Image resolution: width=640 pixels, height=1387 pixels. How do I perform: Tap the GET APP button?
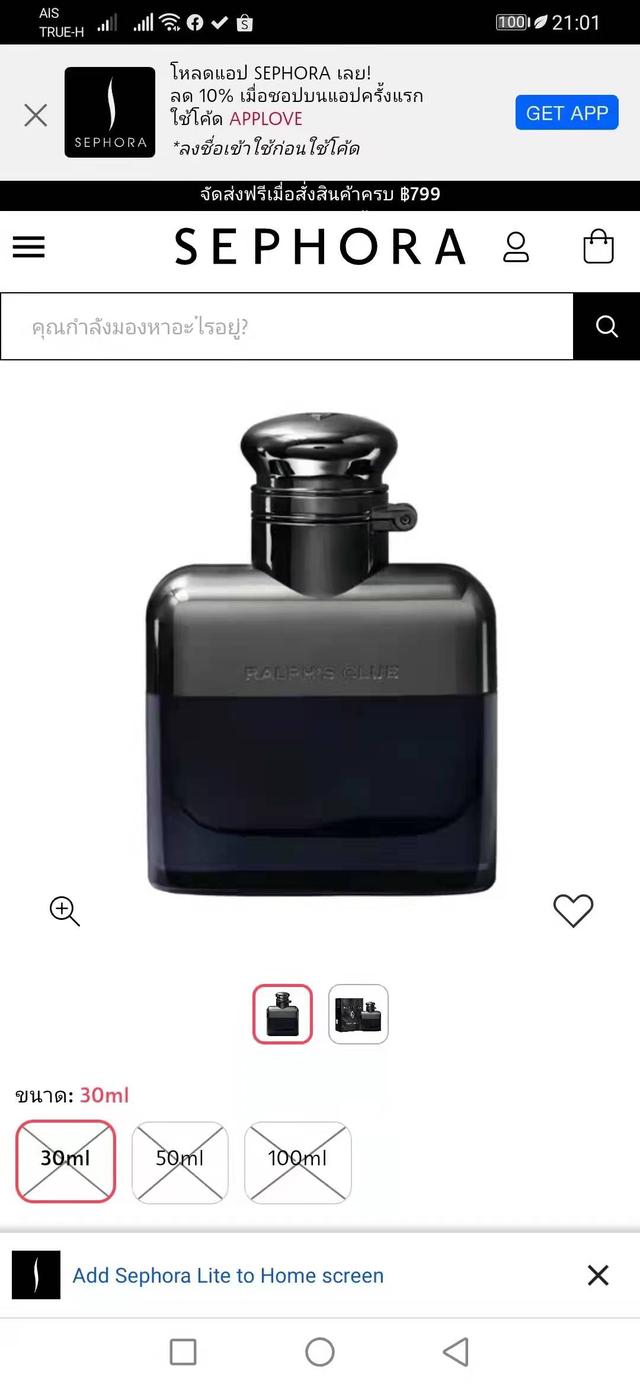[567, 113]
